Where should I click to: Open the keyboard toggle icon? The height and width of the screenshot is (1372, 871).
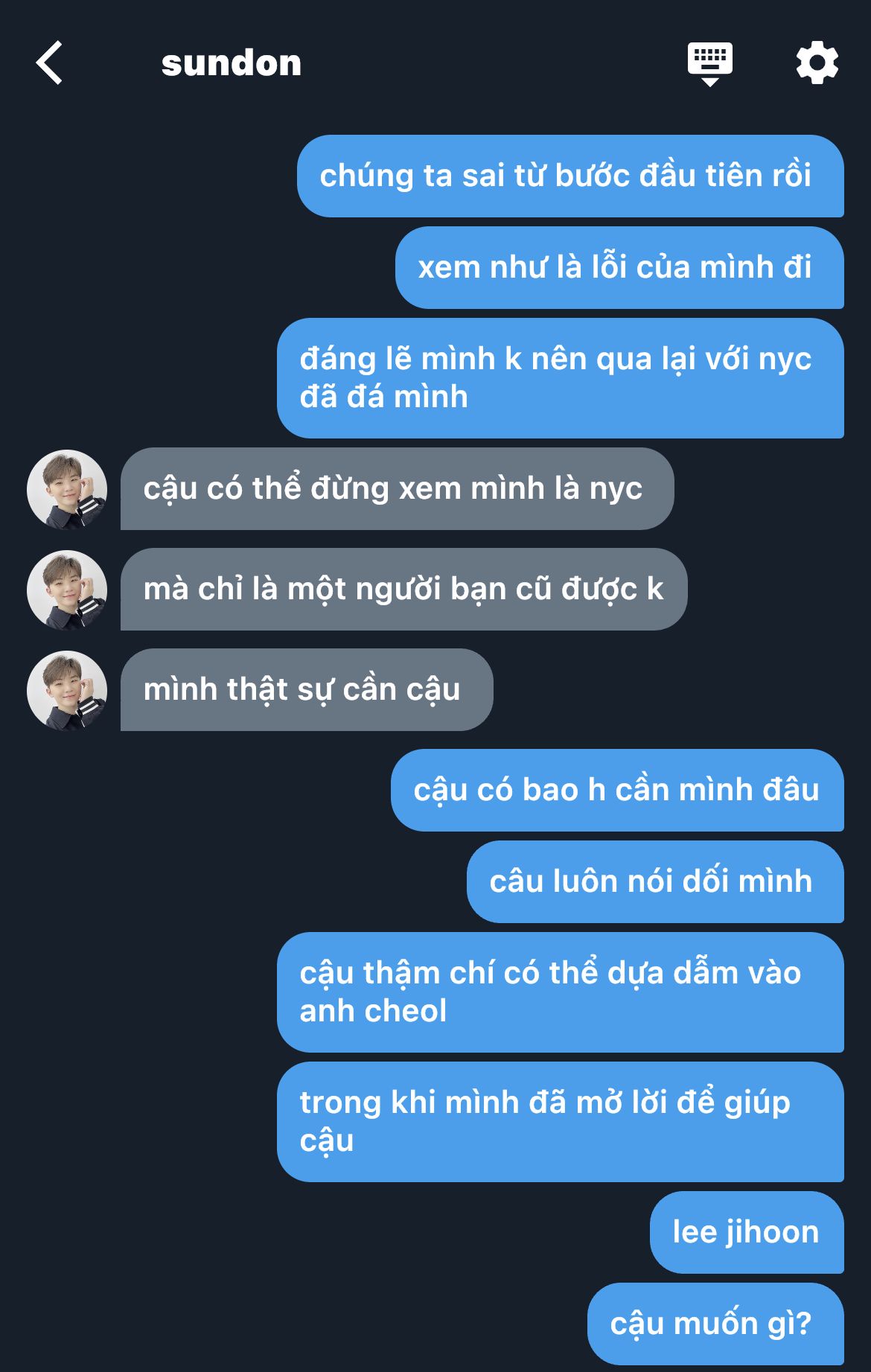[709, 63]
